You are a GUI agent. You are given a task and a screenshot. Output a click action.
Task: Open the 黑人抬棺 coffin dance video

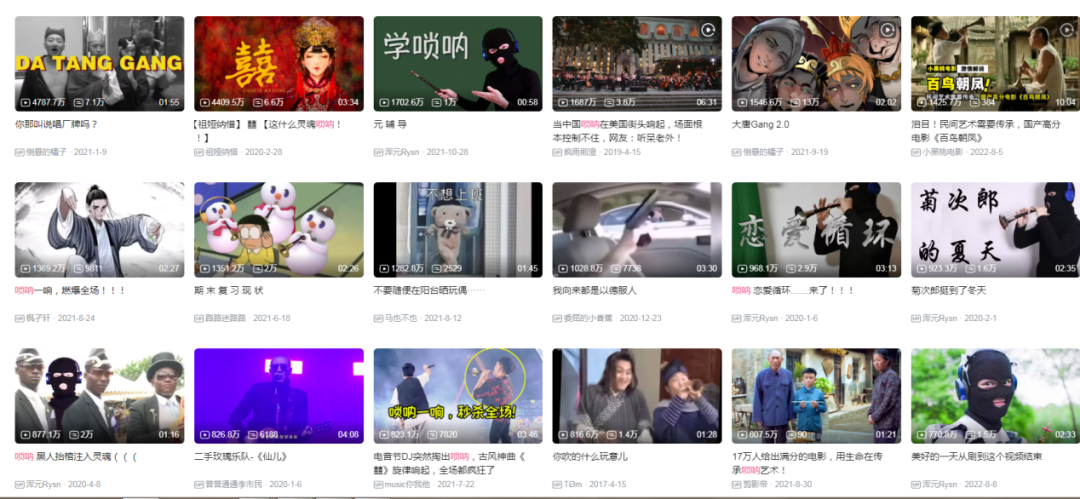99,395
